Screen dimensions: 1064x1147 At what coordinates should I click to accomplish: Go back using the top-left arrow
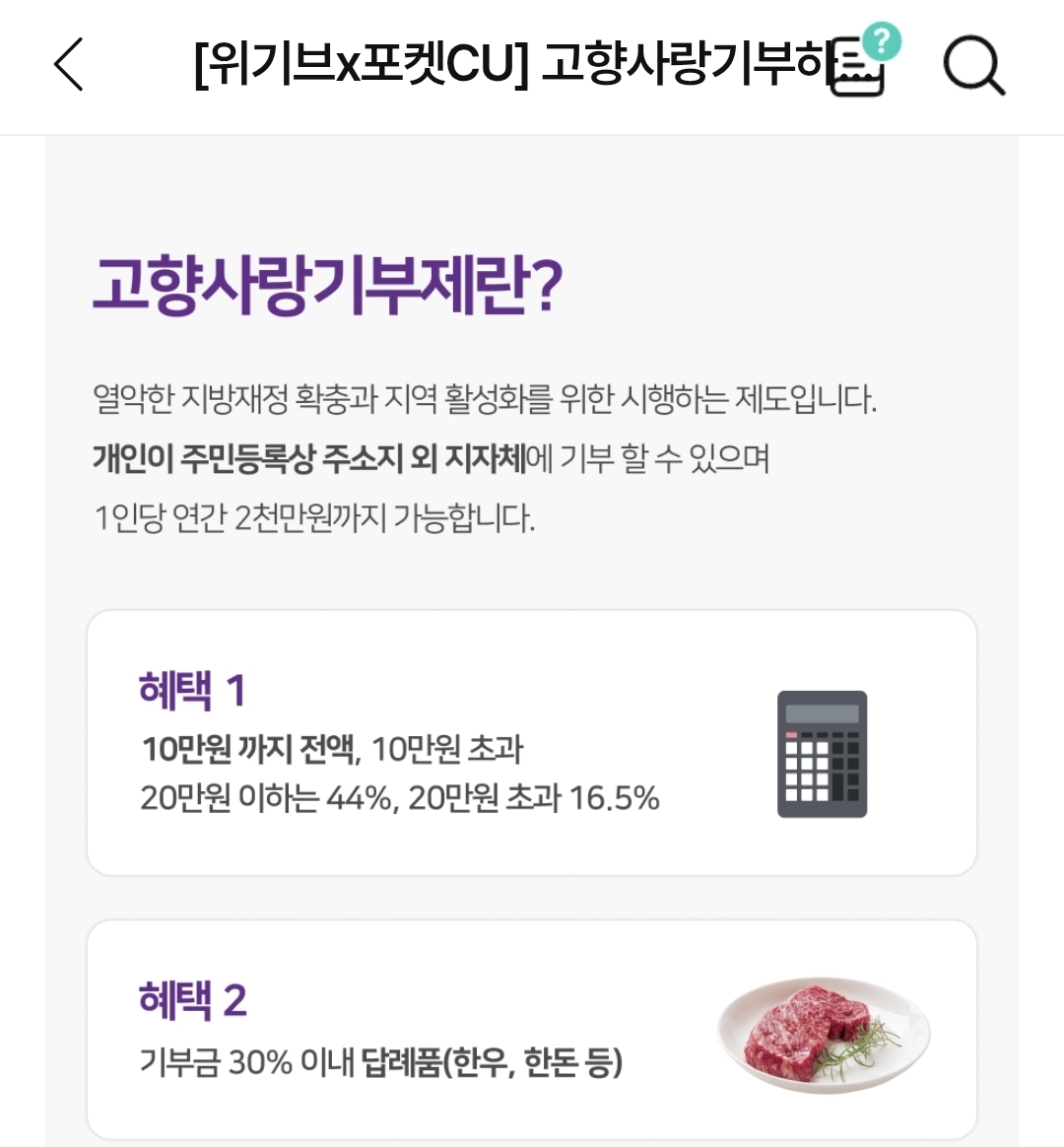pos(69,65)
